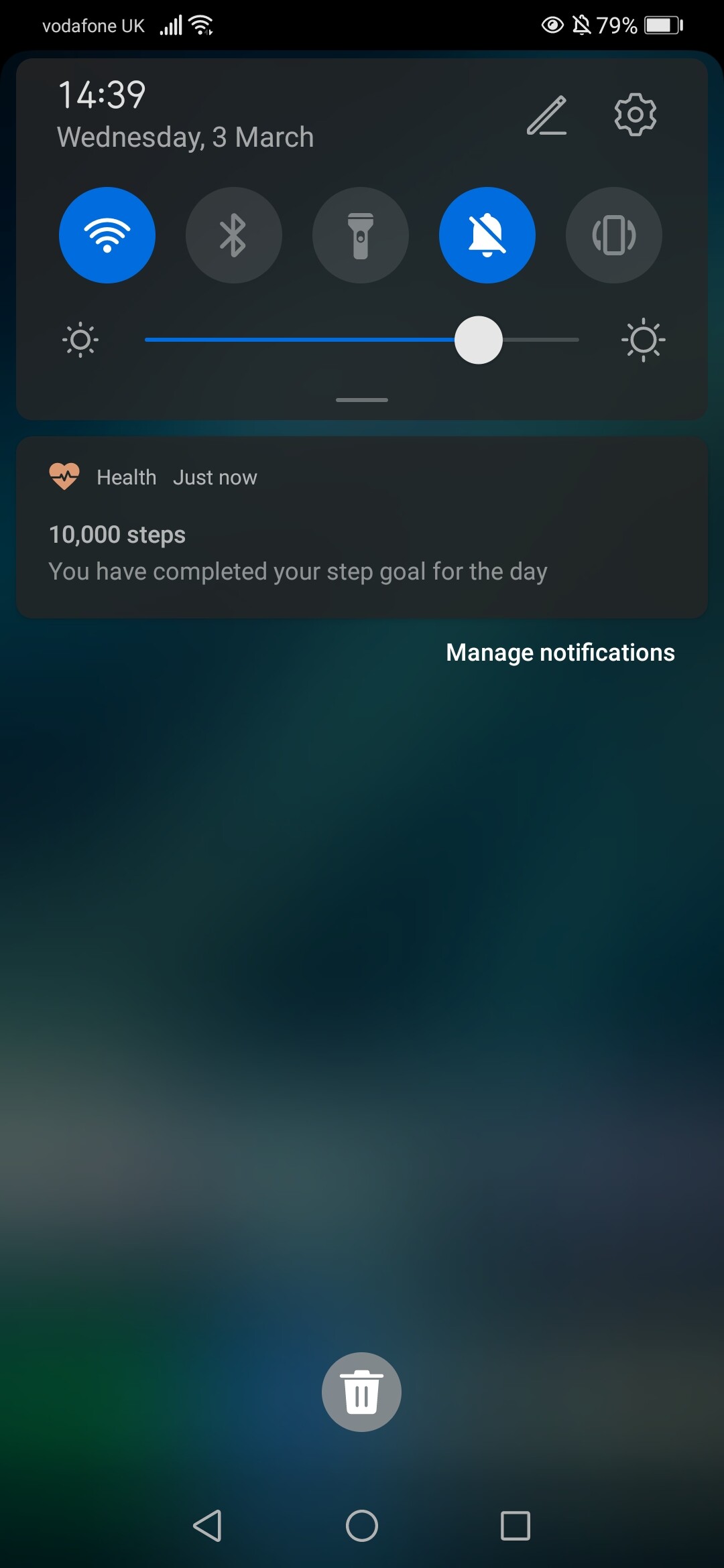Edit quick settings tiles with pencil icon
The image size is (724, 1568).
547,115
